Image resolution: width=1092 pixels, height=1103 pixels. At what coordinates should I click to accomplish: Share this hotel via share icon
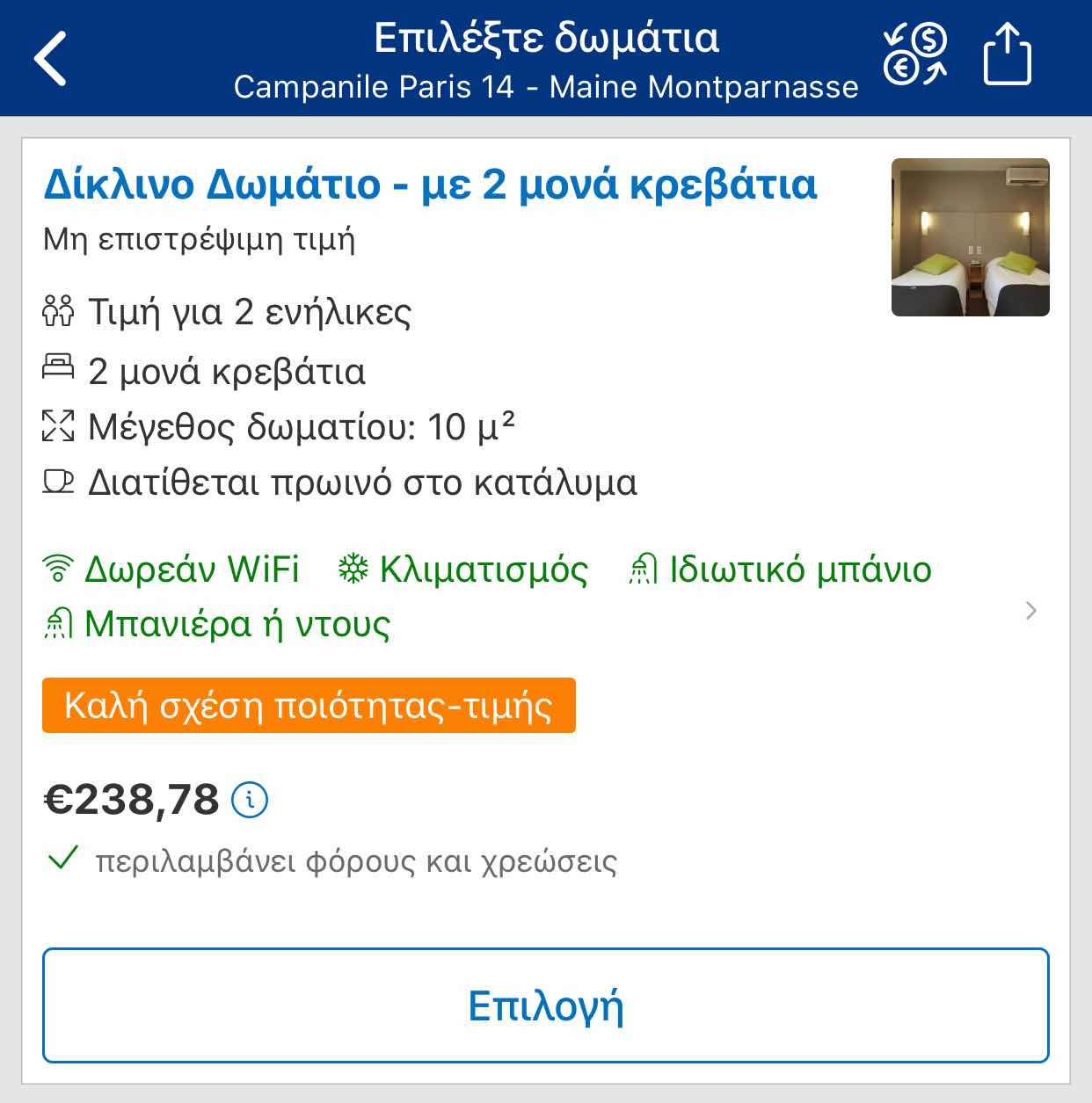click(x=1007, y=54)
